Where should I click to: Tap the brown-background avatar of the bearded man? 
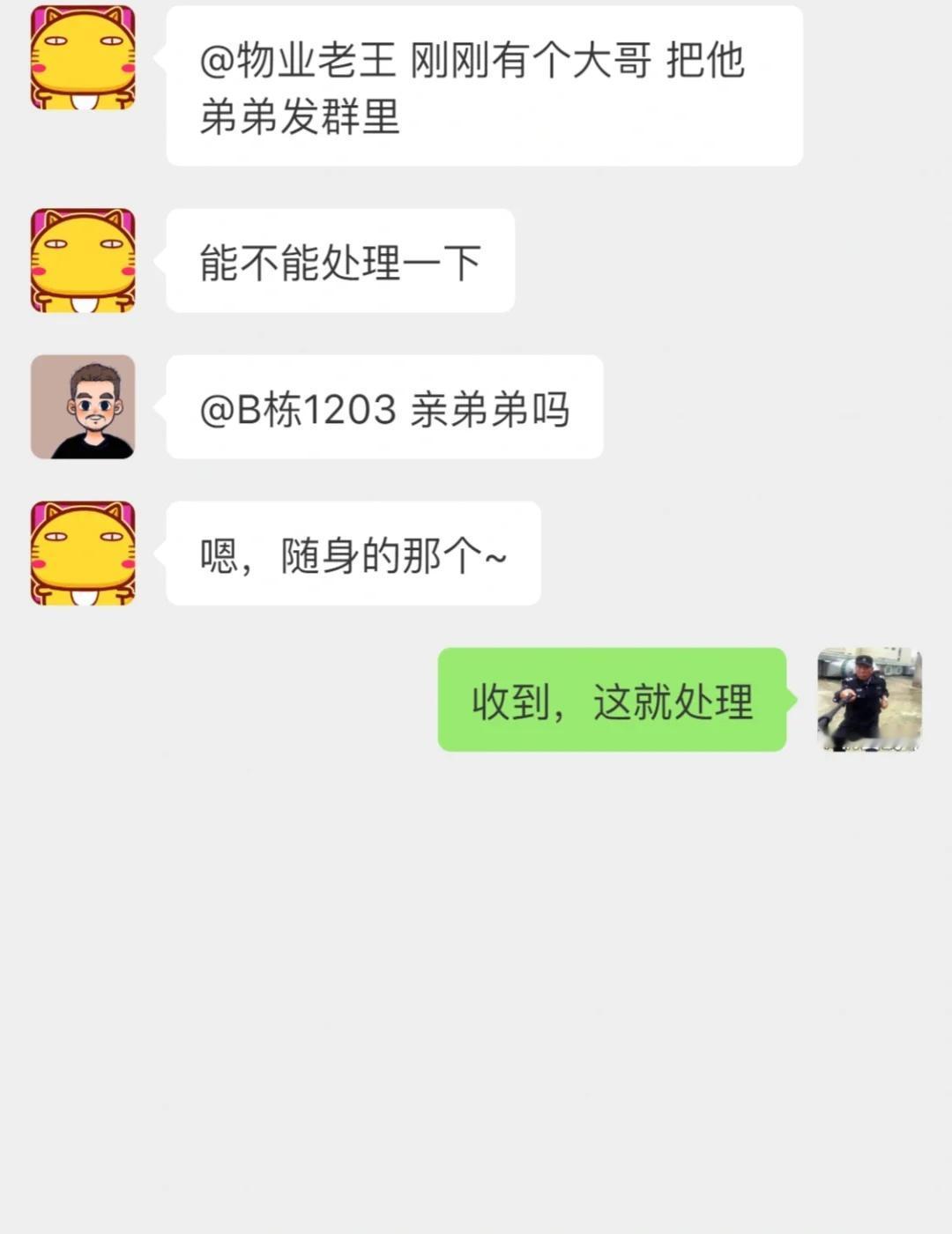[84, 407]
